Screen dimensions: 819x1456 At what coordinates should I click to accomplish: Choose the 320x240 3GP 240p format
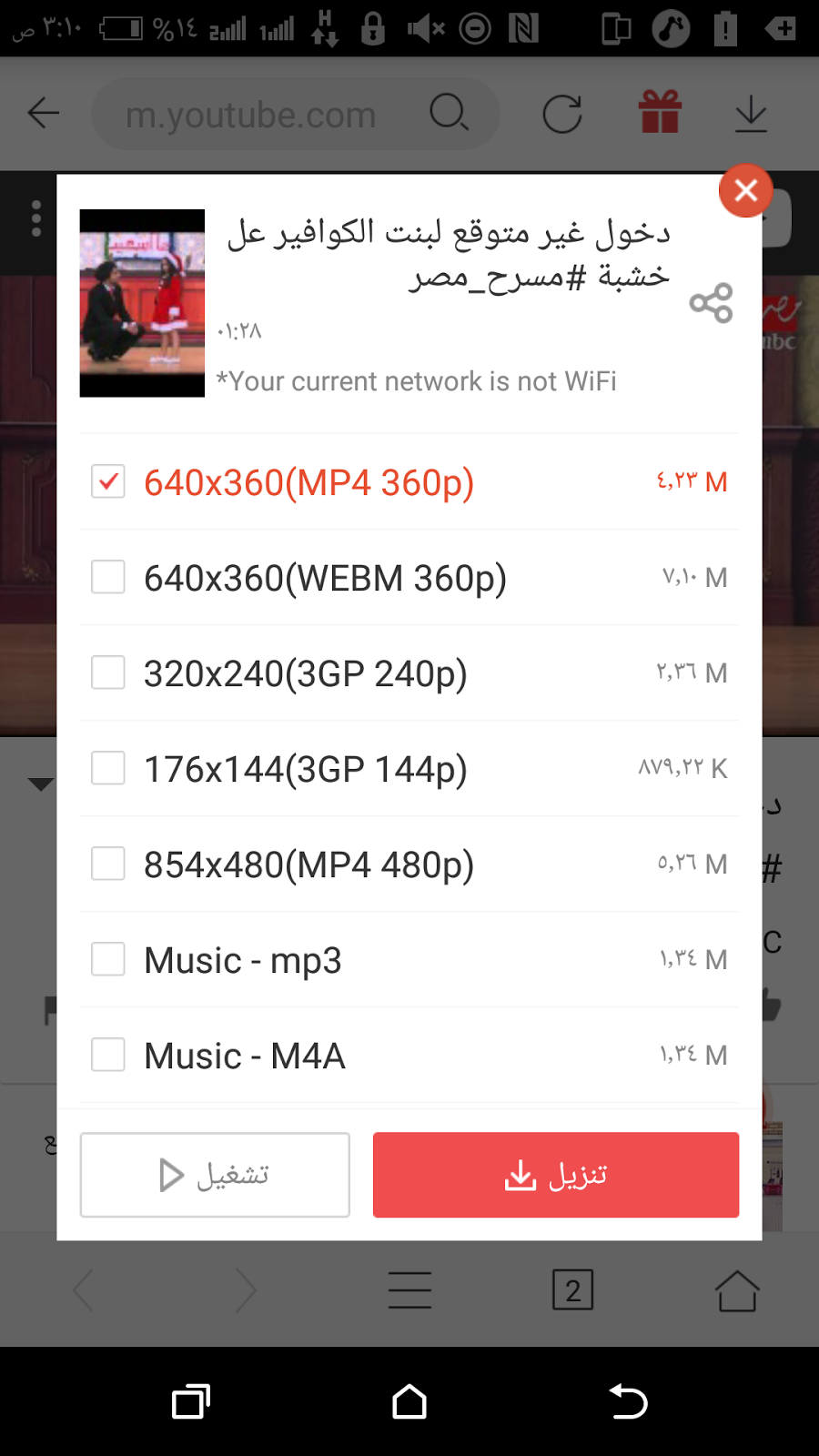108,672
